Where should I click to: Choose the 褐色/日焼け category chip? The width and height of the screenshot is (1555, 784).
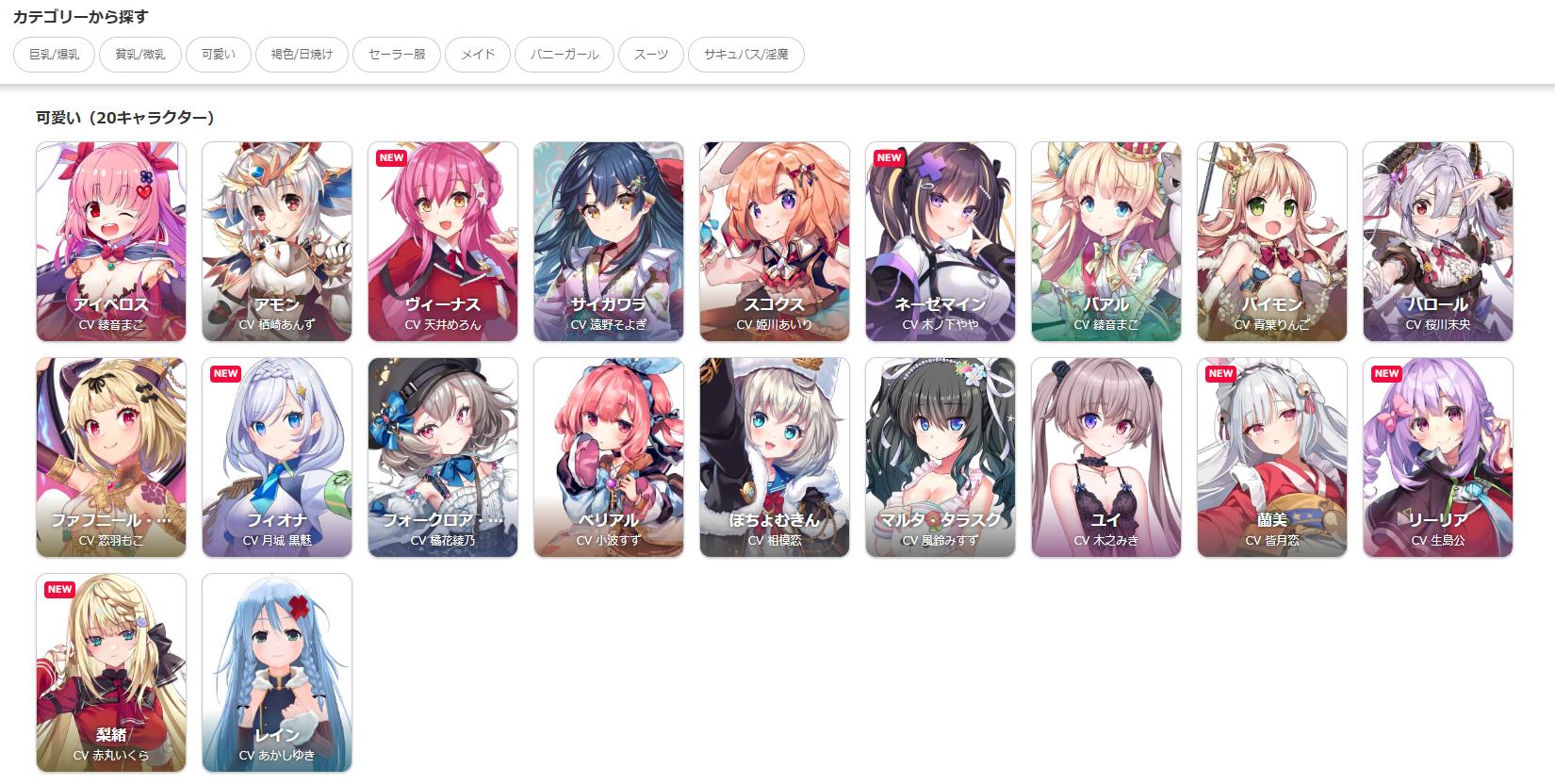click(302, 55)
